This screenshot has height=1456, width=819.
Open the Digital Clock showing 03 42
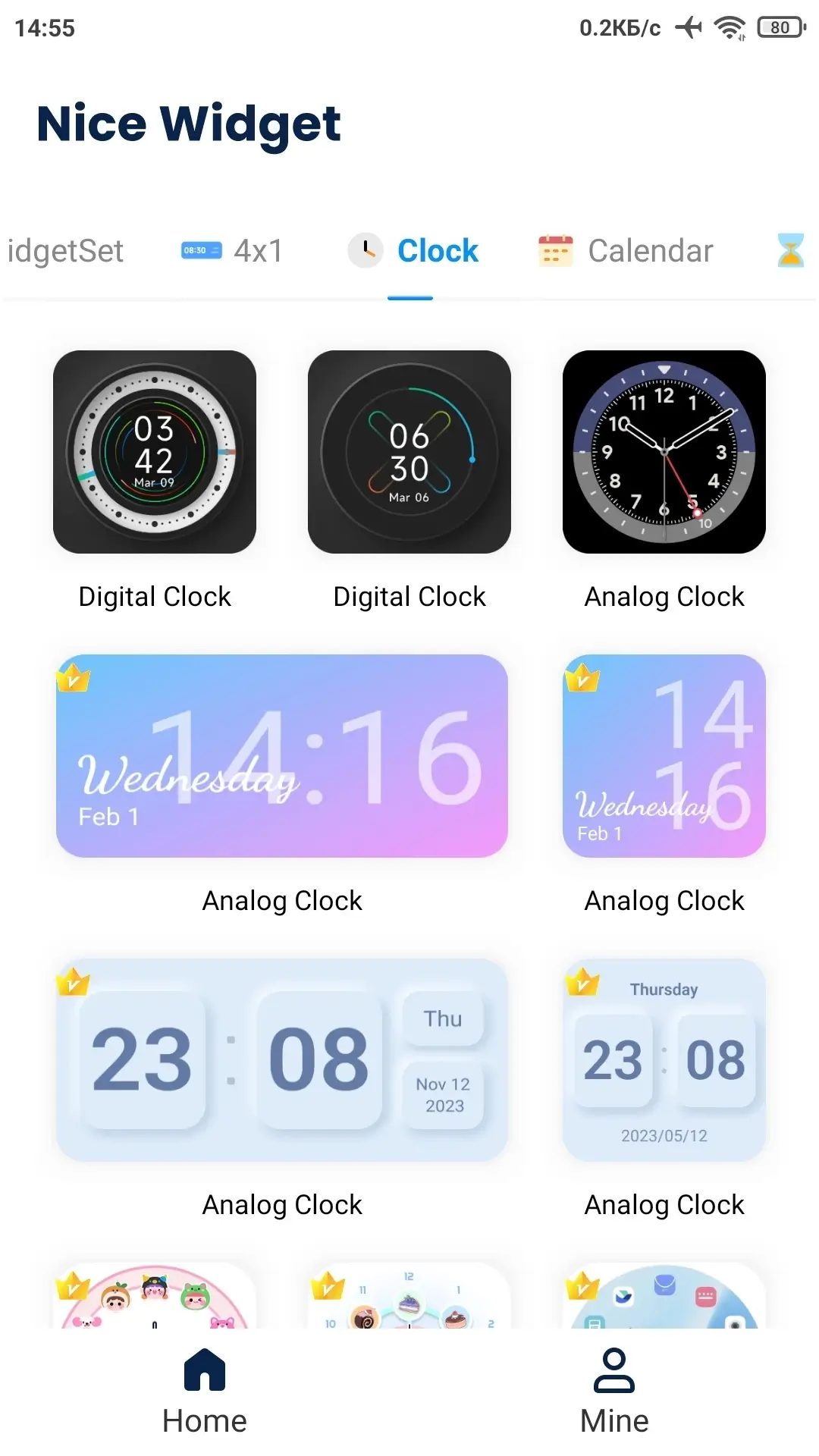point(155,452)
